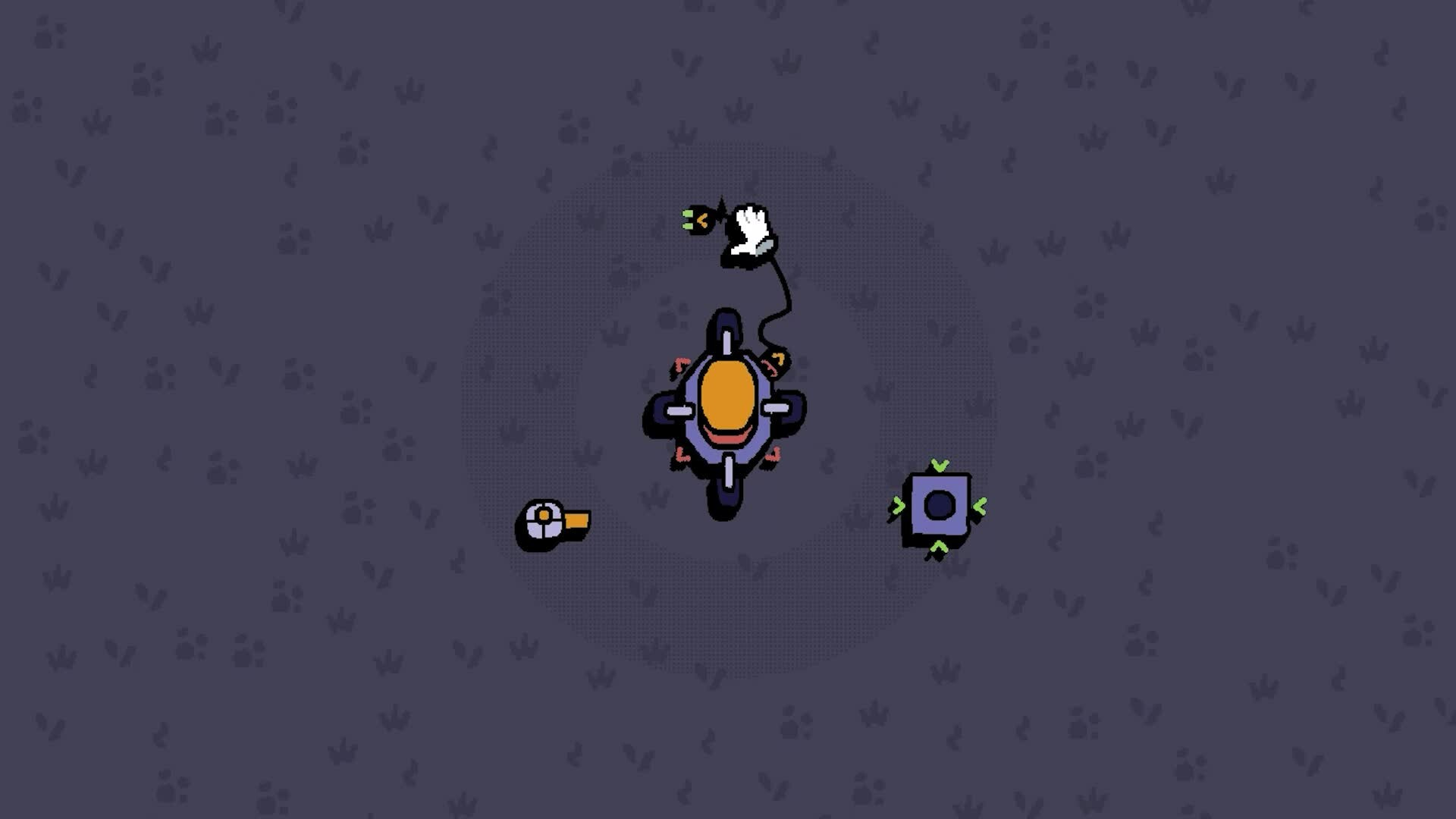Tap the green-pronged plug
The image size is (1456, 819).
click(x=697, y=221)
